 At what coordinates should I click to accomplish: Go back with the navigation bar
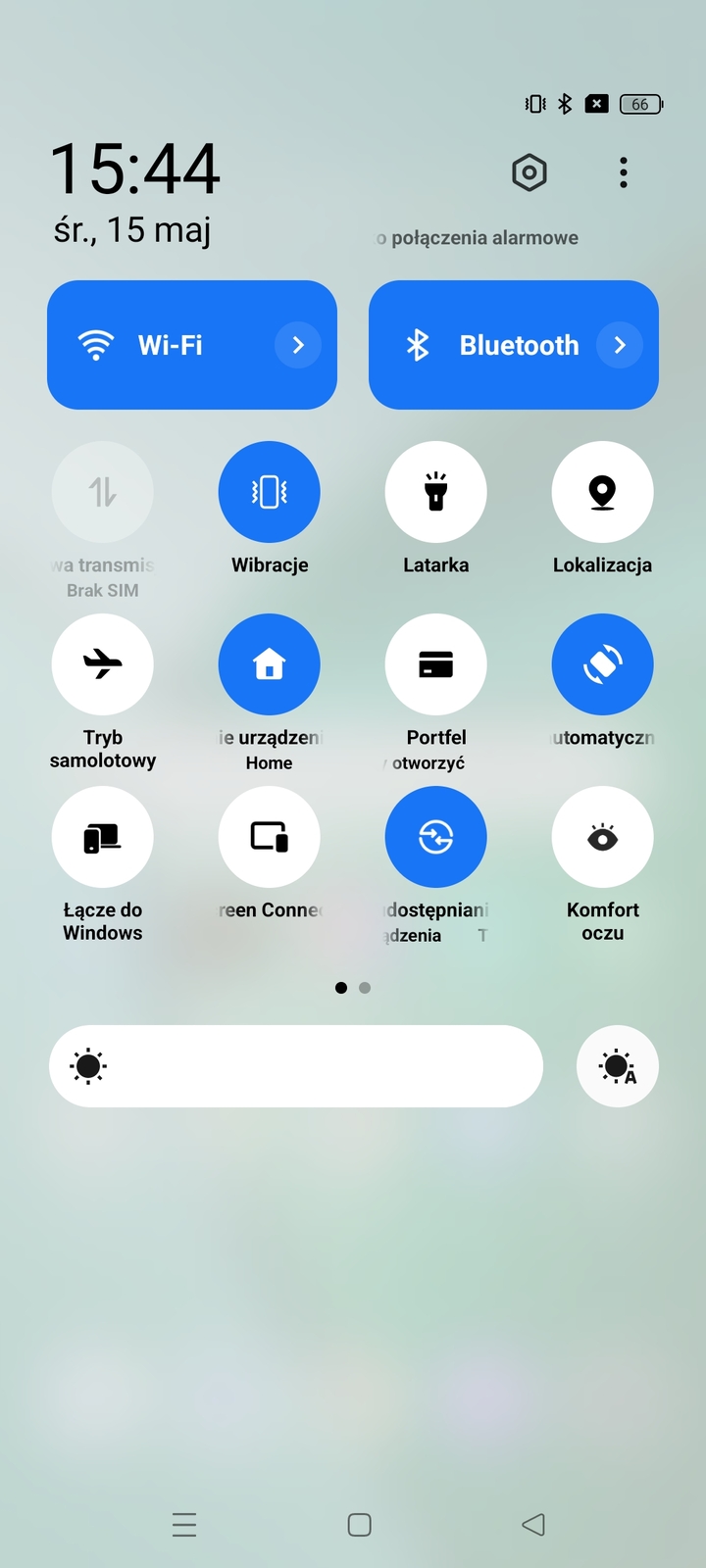(x=533, y=1524)
